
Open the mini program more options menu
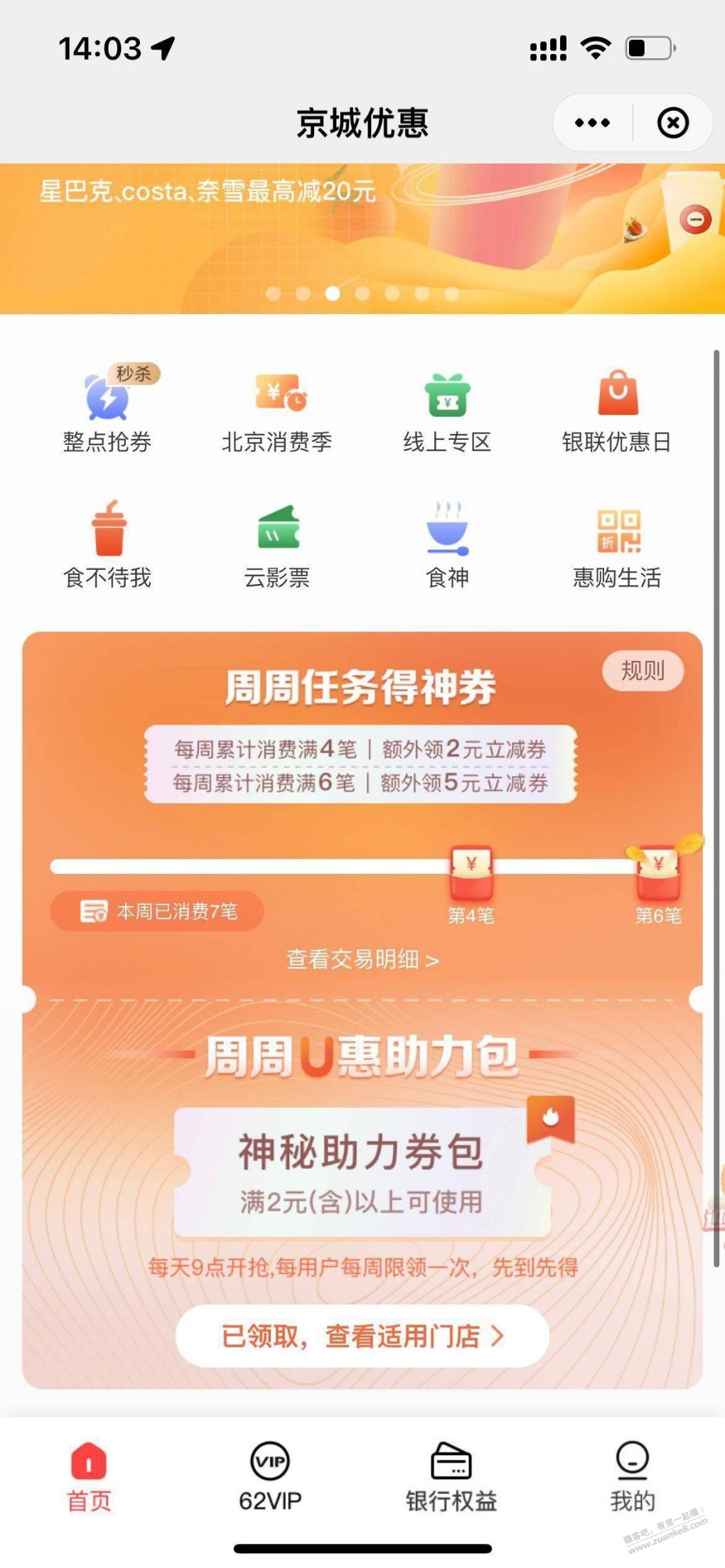(592, 123)
